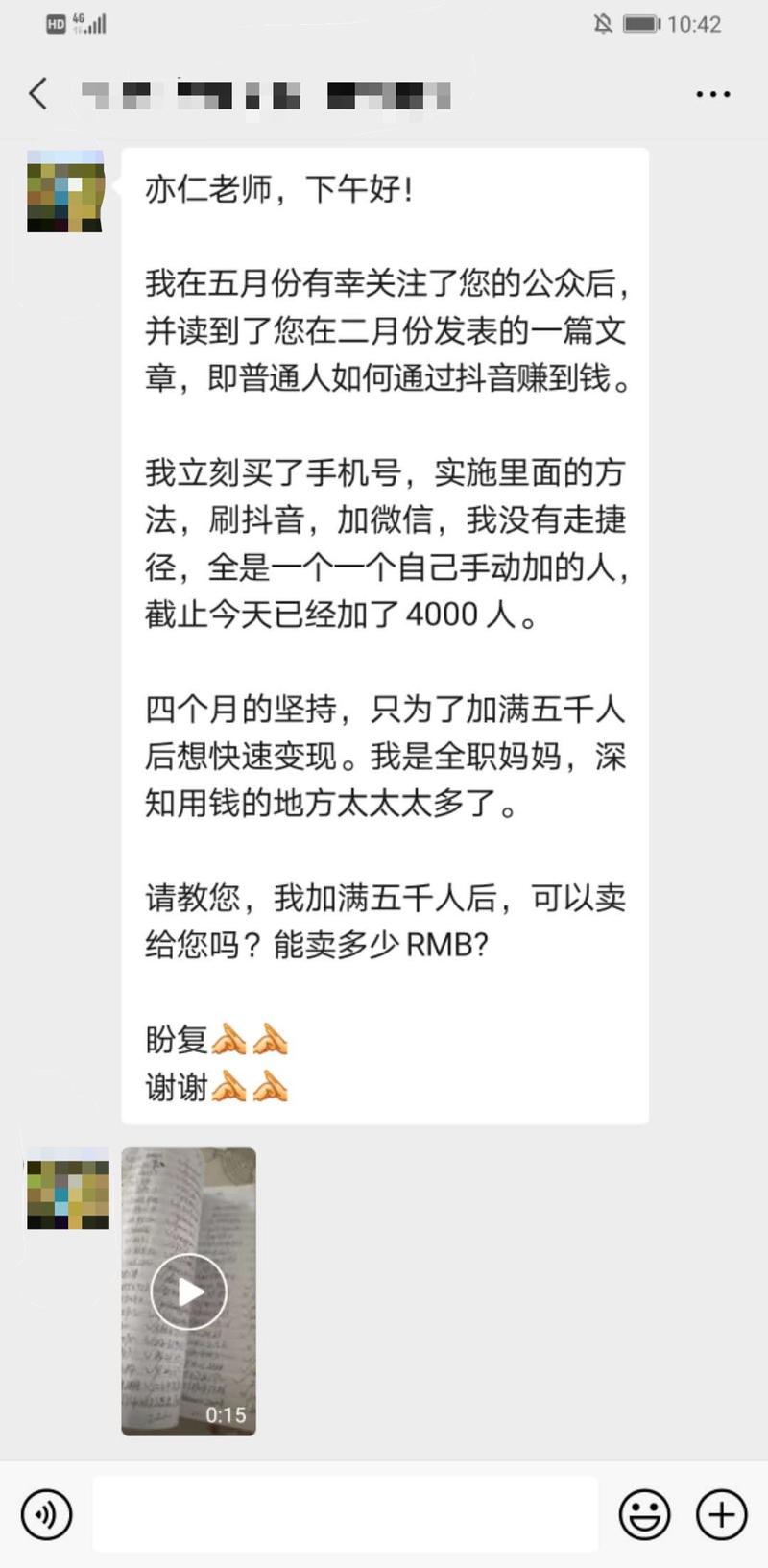Image resolution: width=768 pixels, height=1568 pixels.
Task: Tap the message input field to type
Action: [x=346, y=1514]
